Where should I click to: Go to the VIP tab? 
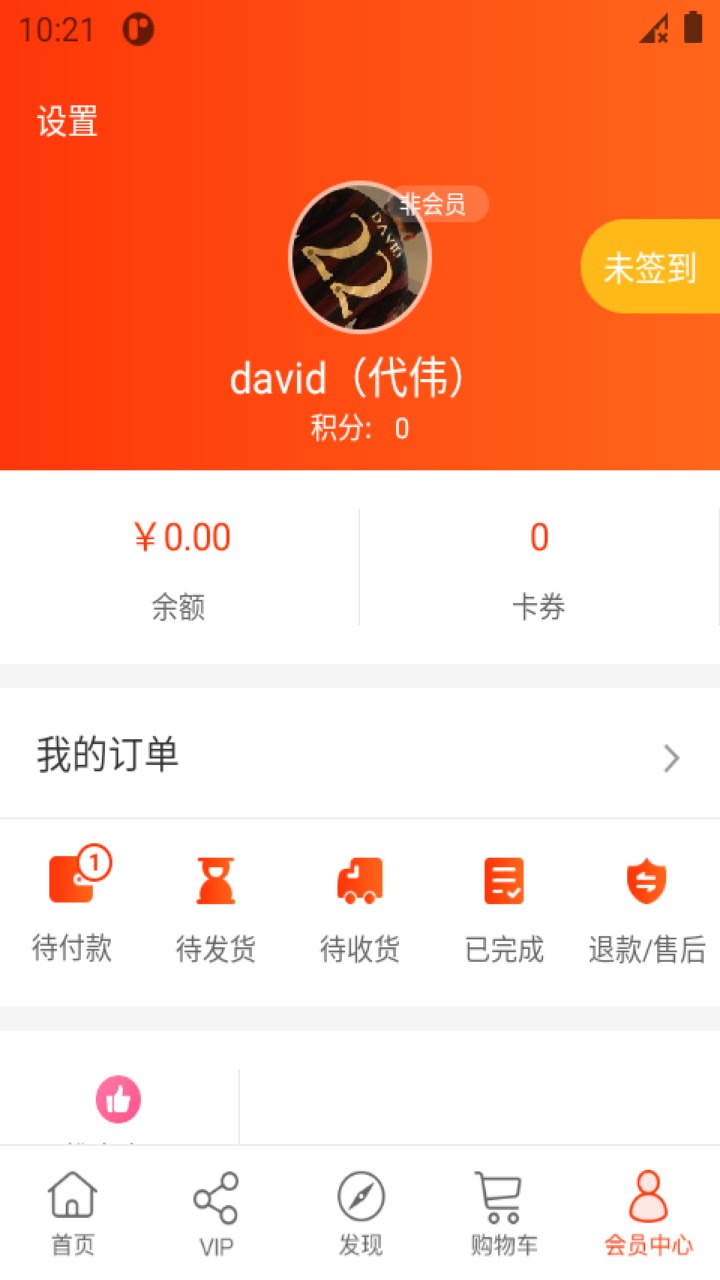pos(216,1213)
